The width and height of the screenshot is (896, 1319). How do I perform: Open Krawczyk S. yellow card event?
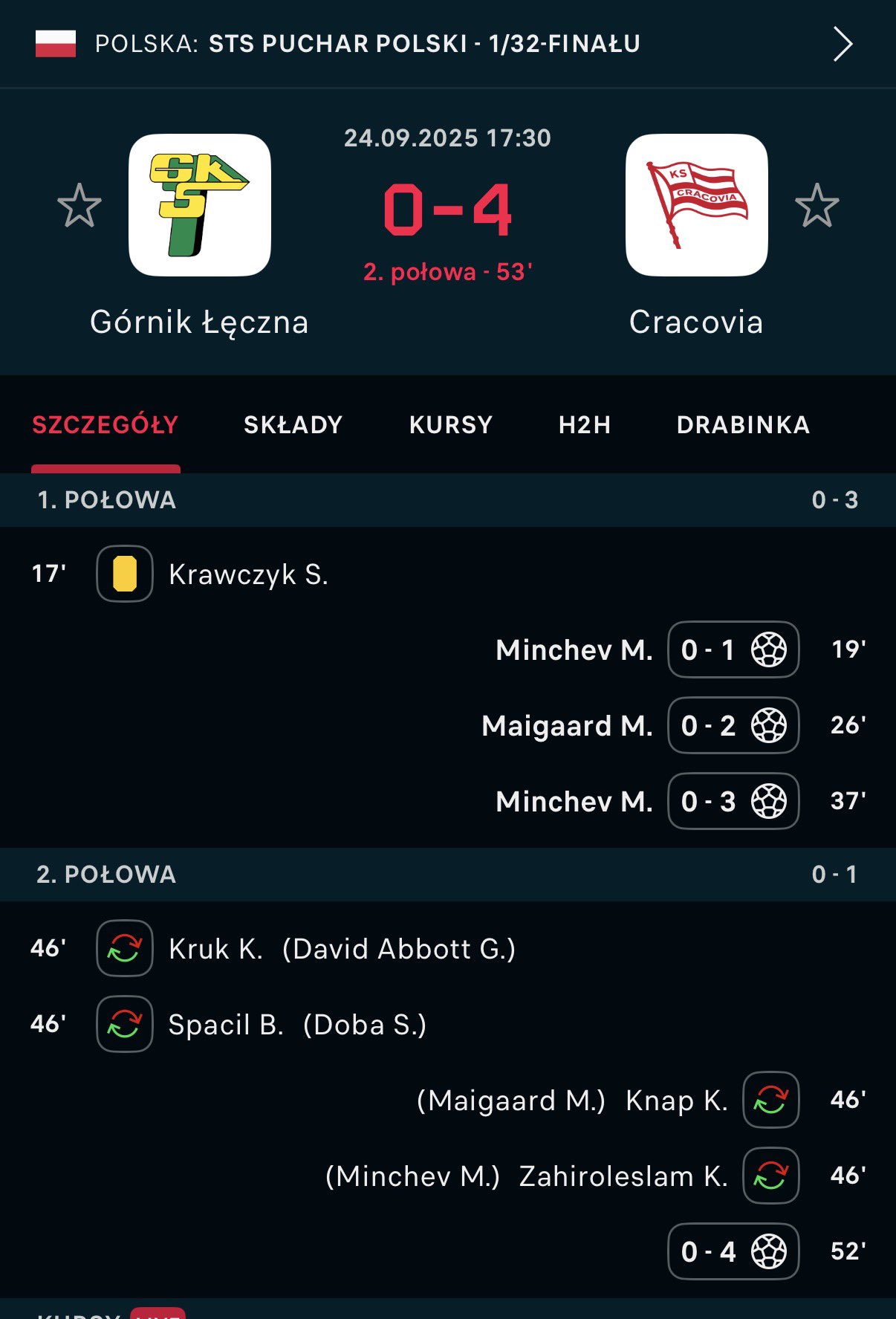click(x=248, y=574)
